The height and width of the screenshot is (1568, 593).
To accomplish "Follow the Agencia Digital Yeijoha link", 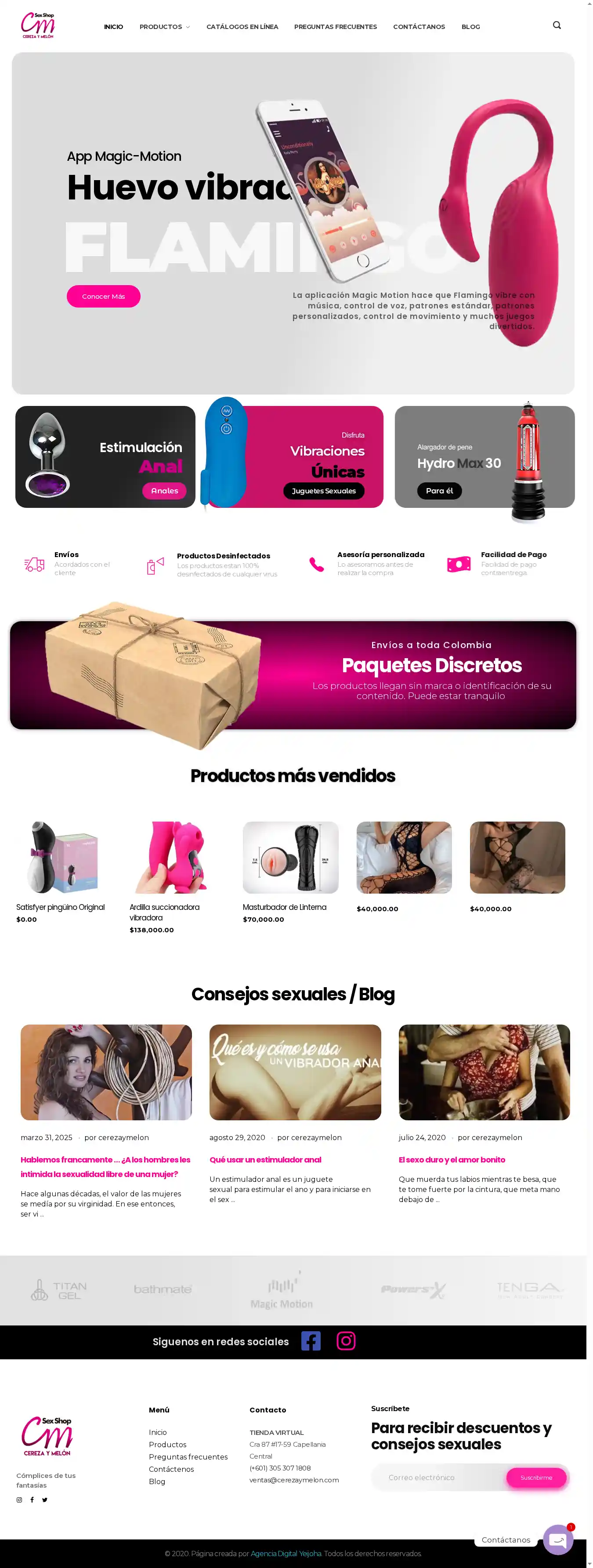I will coord(286,1554).
